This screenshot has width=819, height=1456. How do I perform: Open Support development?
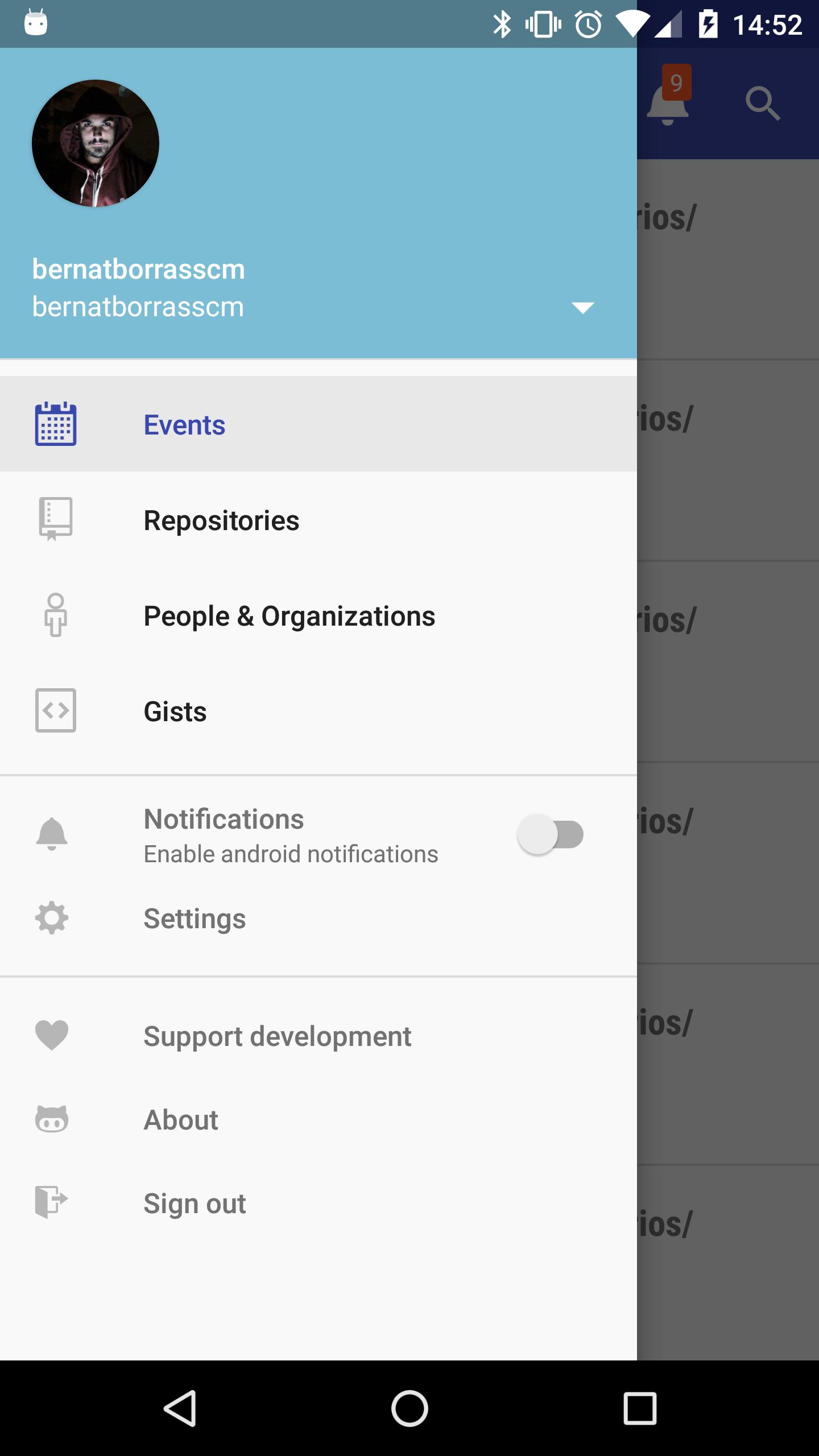tap(276, 1035)
